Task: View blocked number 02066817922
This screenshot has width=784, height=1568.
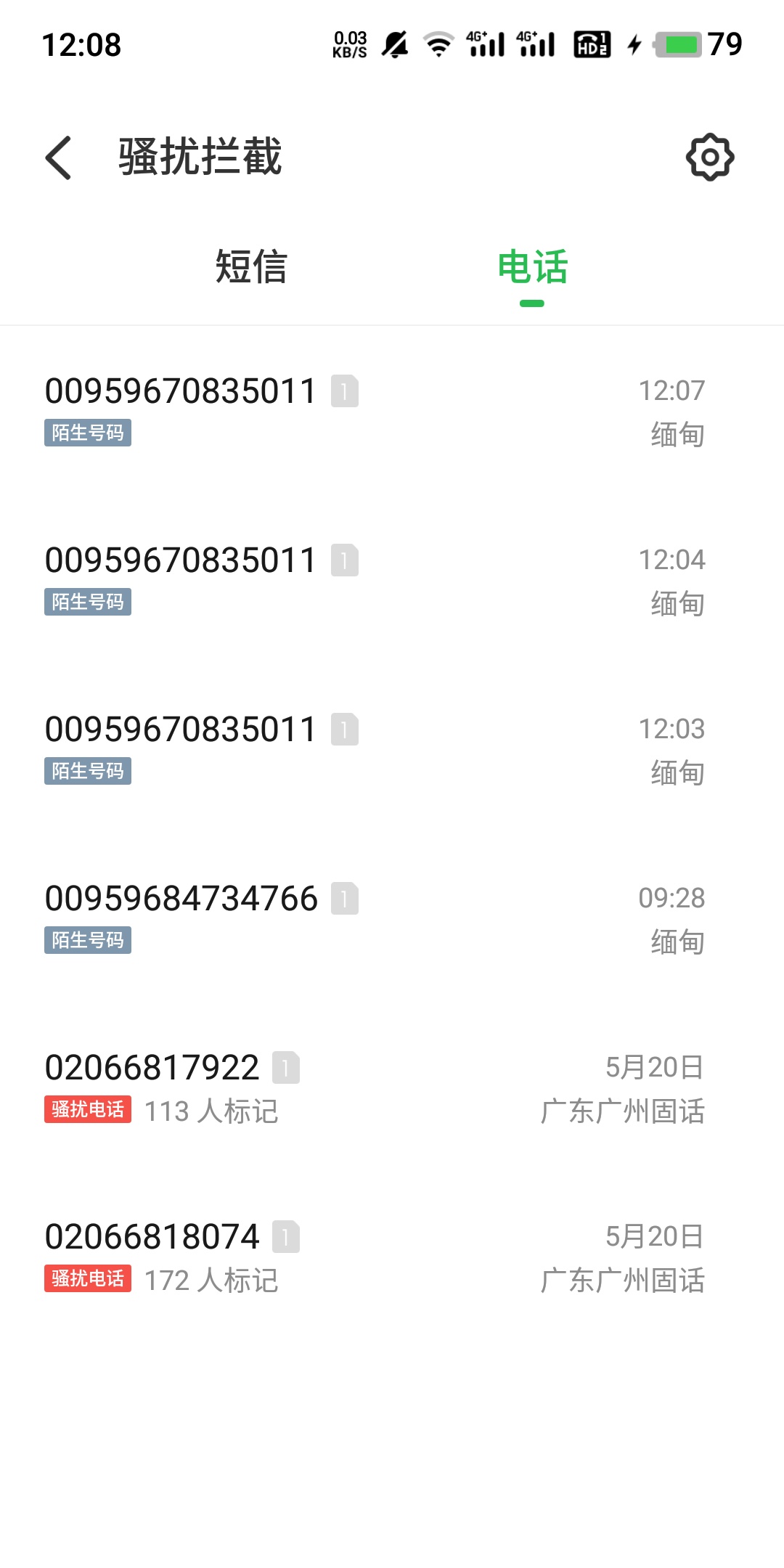Action: coord(392,1087)
